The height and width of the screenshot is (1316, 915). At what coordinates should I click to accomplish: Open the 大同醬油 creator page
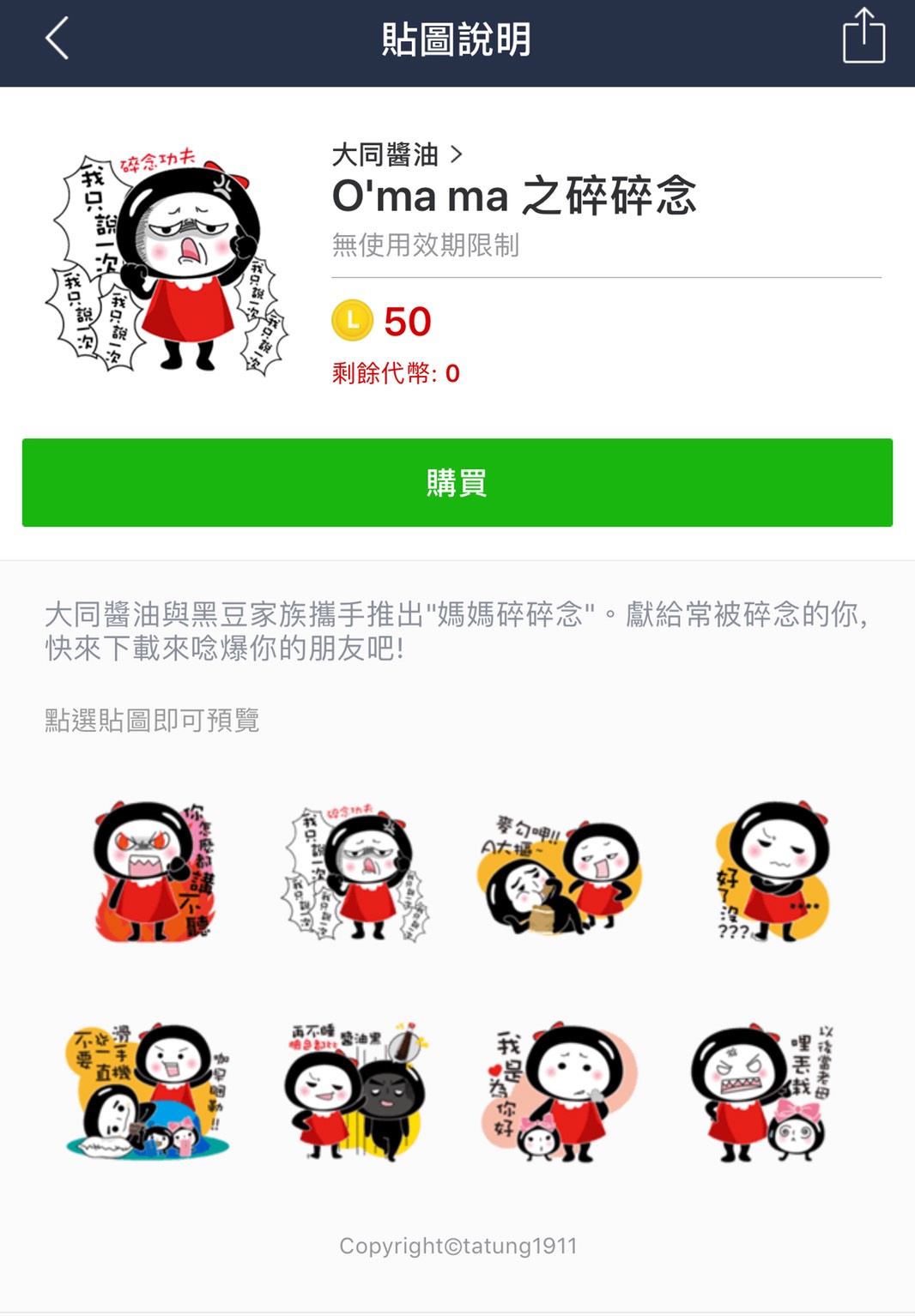pyautogui.click(x=397, y=155)
